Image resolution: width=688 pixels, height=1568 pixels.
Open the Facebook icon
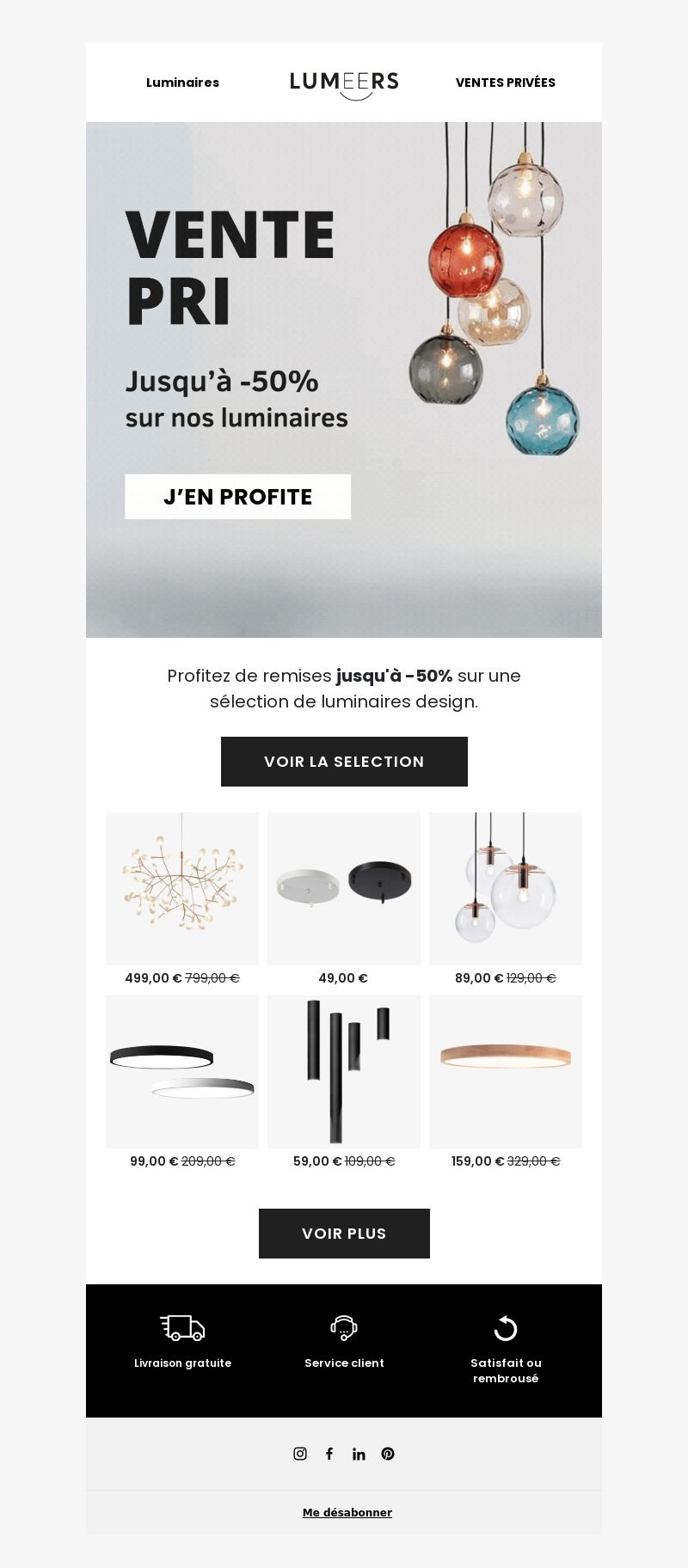pos(329,1454)
